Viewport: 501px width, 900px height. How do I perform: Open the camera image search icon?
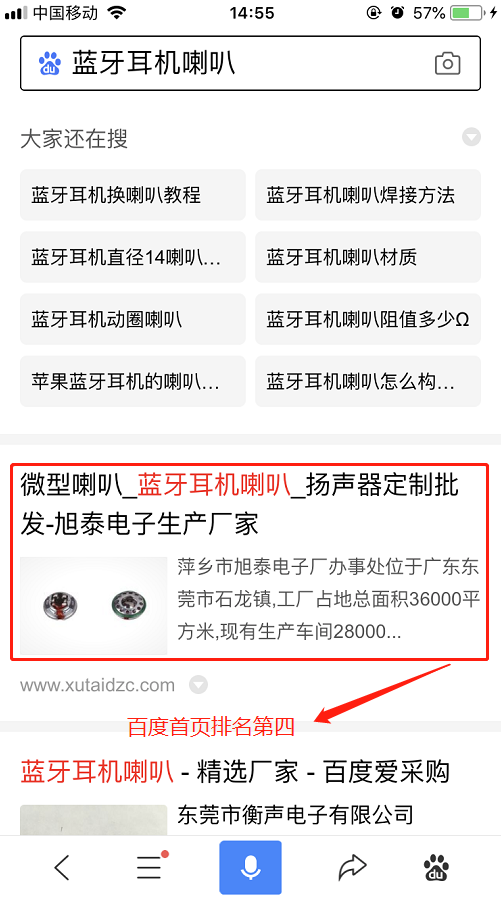click(x=448, y=63)
